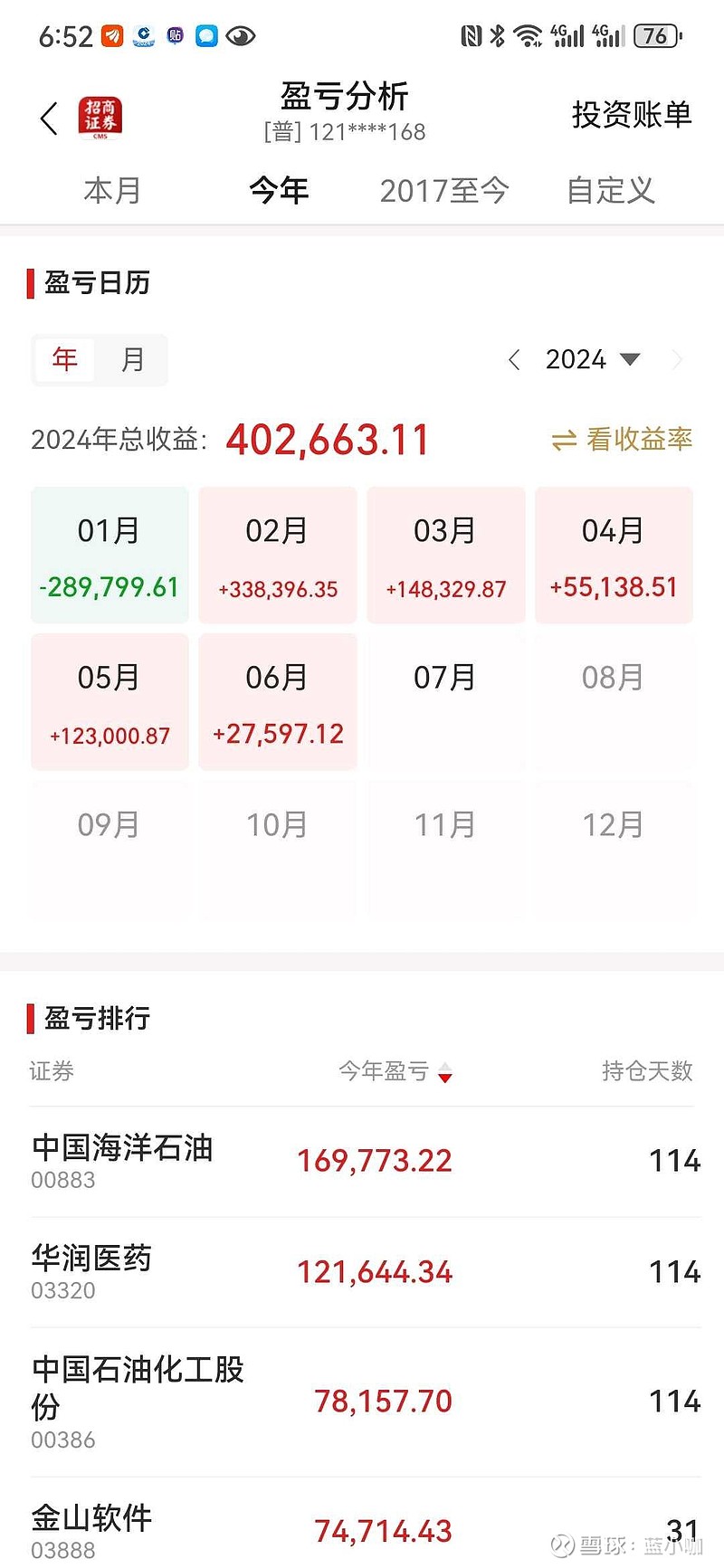Switch calendar to 月 view
724x1568 pixels.
132,359
